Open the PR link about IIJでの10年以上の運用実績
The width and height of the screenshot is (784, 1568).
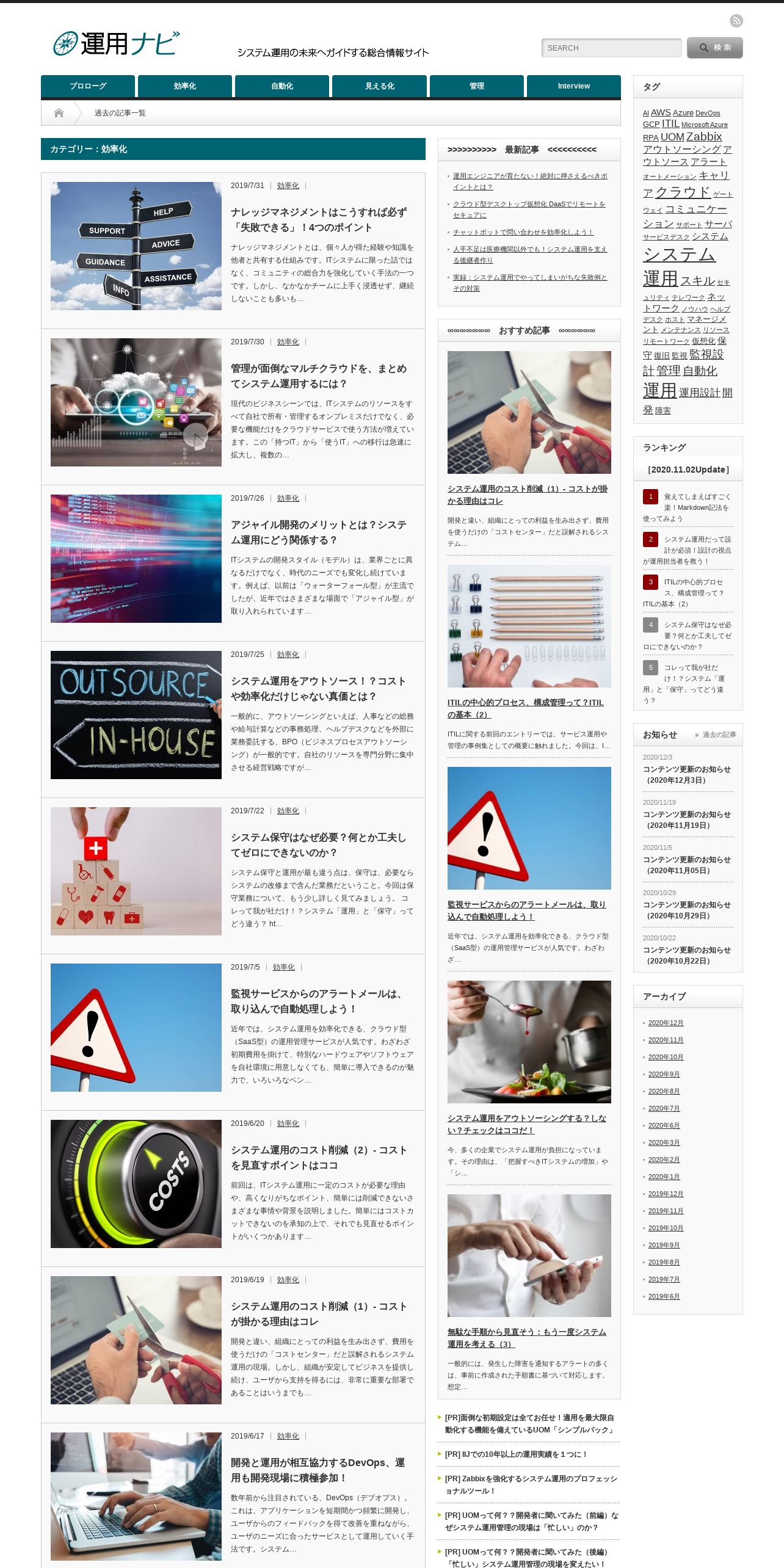[516, 1454]
